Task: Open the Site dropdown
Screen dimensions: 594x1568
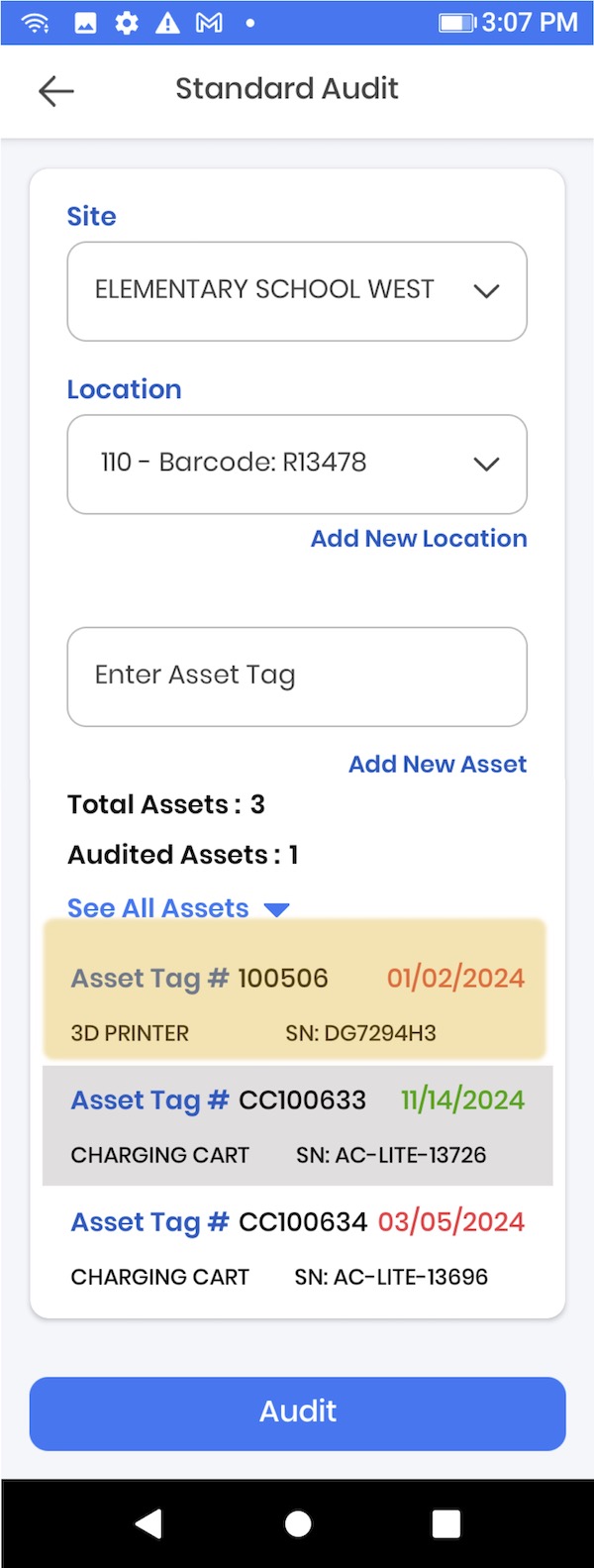Action: 296,291
